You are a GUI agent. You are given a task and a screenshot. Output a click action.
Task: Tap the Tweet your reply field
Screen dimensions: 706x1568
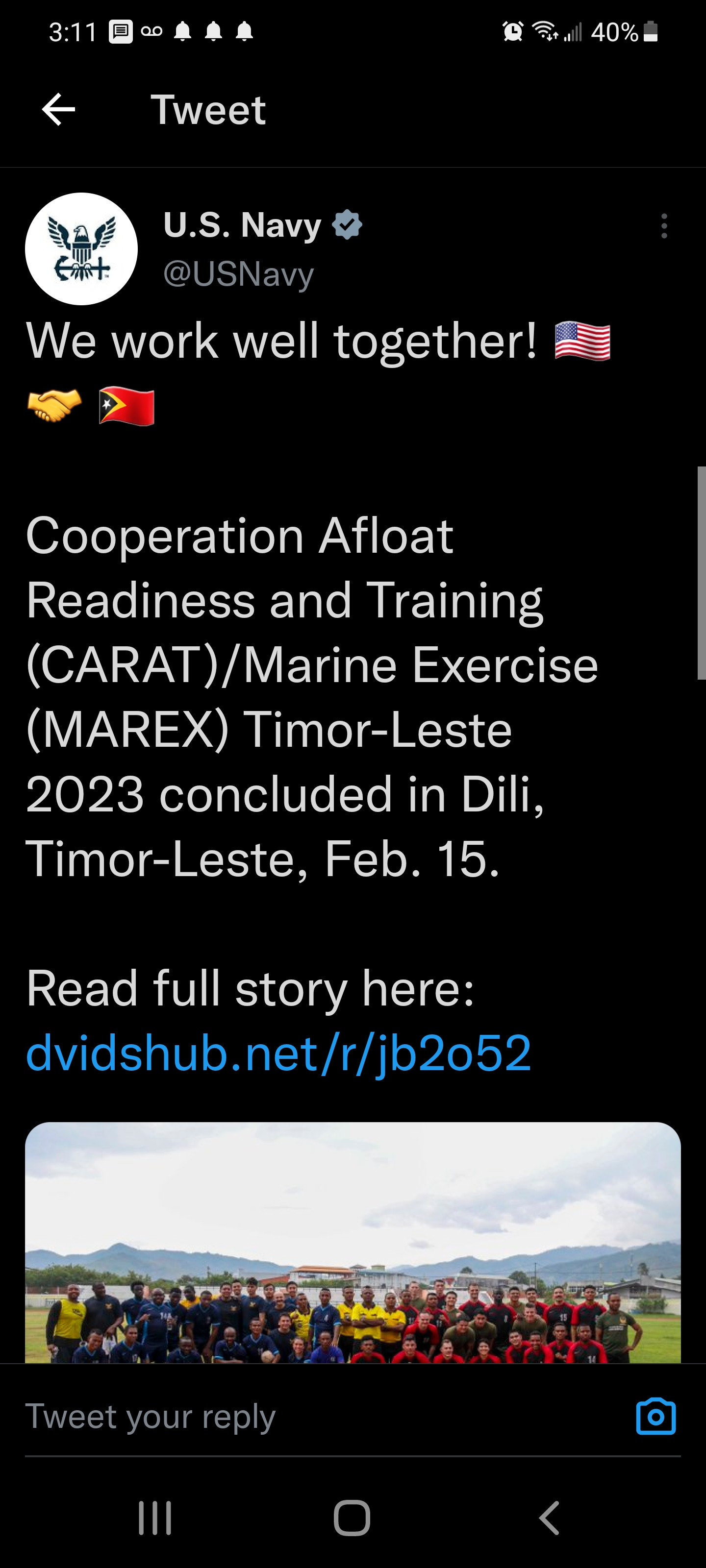coord(304,1416)
